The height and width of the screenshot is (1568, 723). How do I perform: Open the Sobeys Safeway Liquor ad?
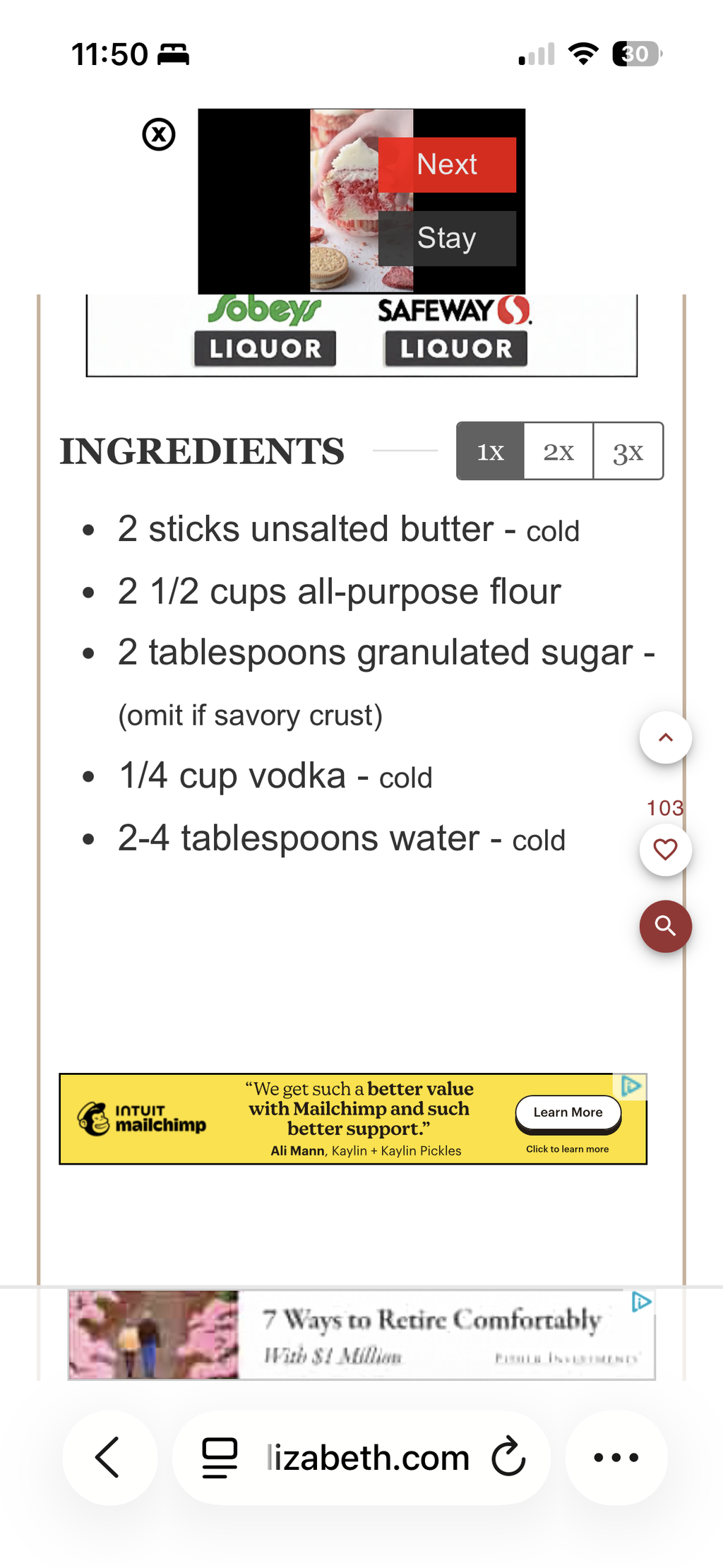[x=361, y=335]
